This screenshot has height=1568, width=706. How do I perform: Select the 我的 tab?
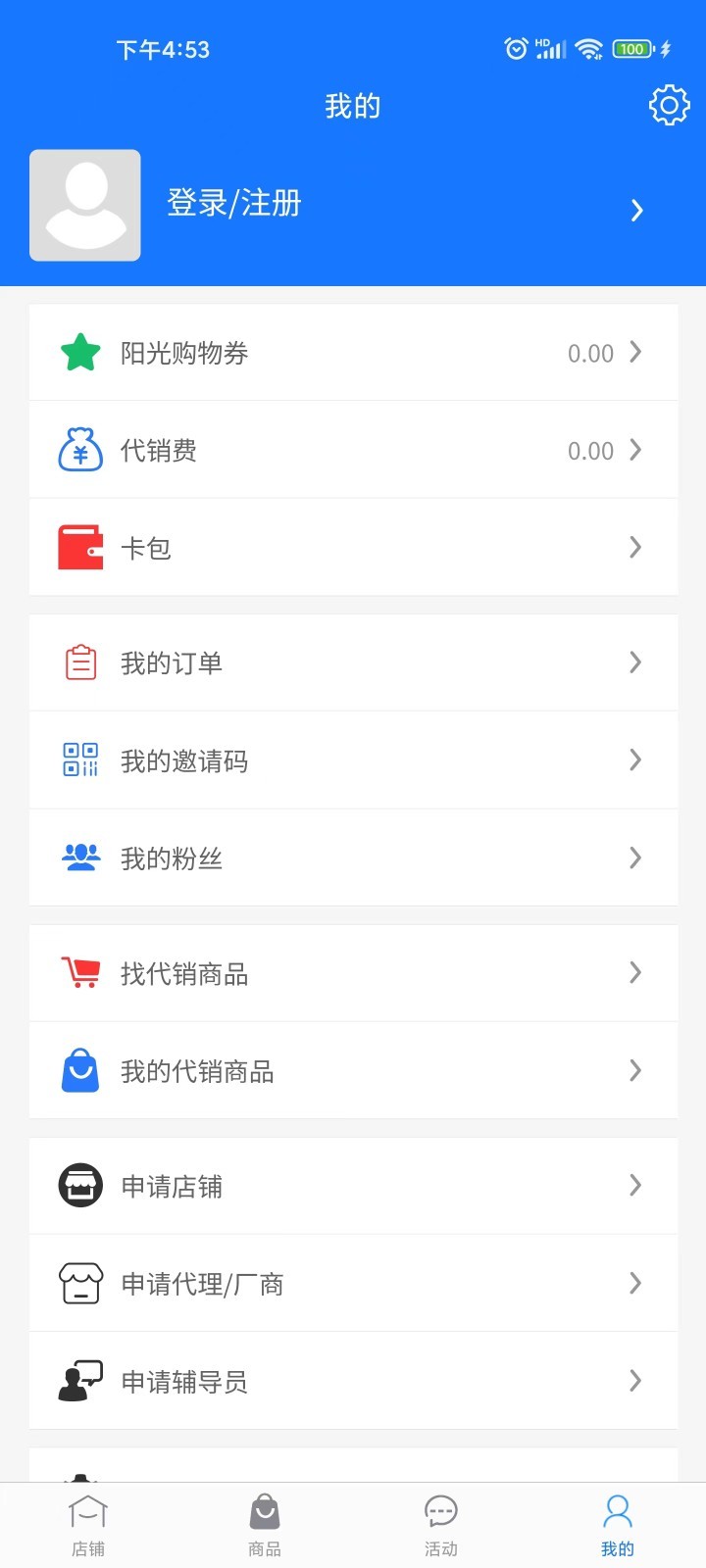(x=618, y=1525)
